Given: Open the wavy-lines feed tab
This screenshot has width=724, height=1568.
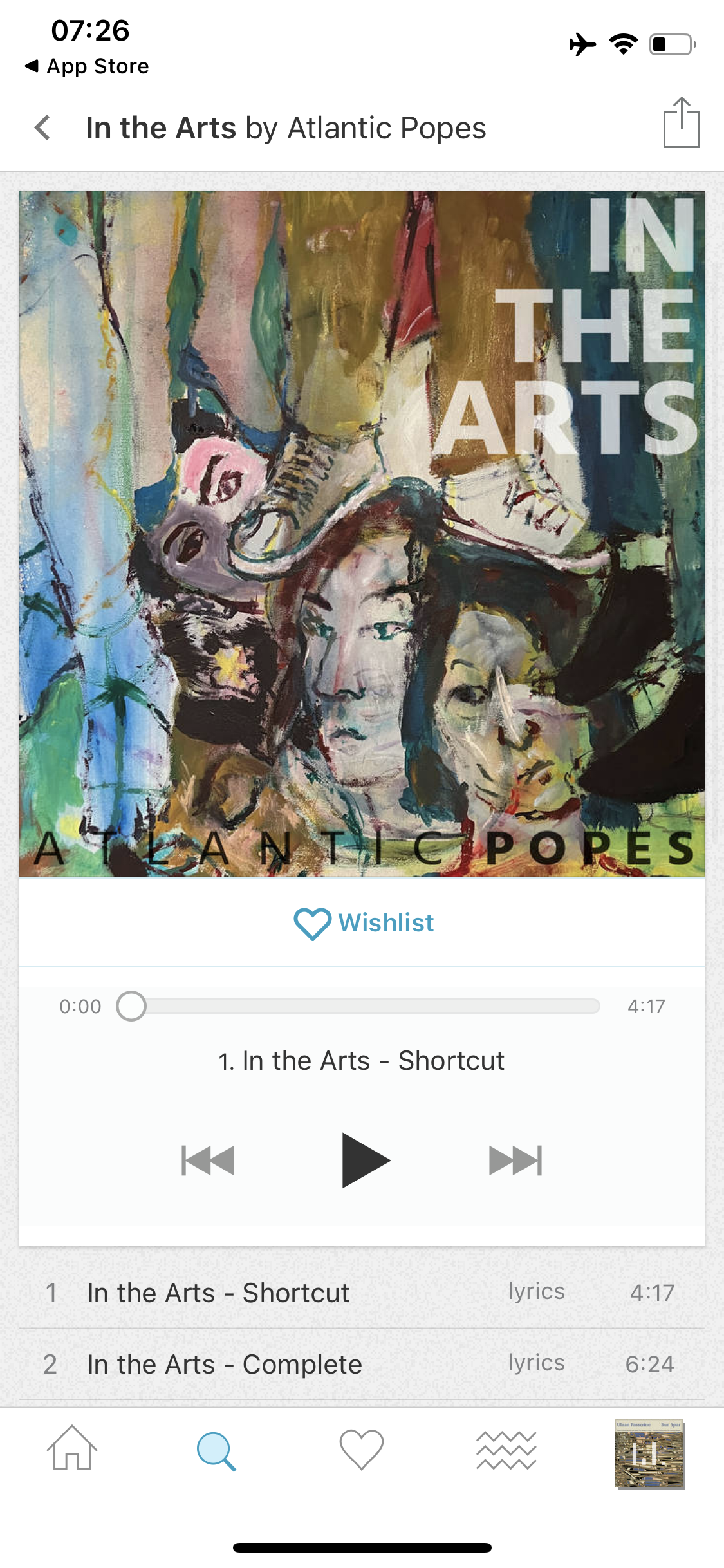Looking at the screenshot, I should [506, 1450].
